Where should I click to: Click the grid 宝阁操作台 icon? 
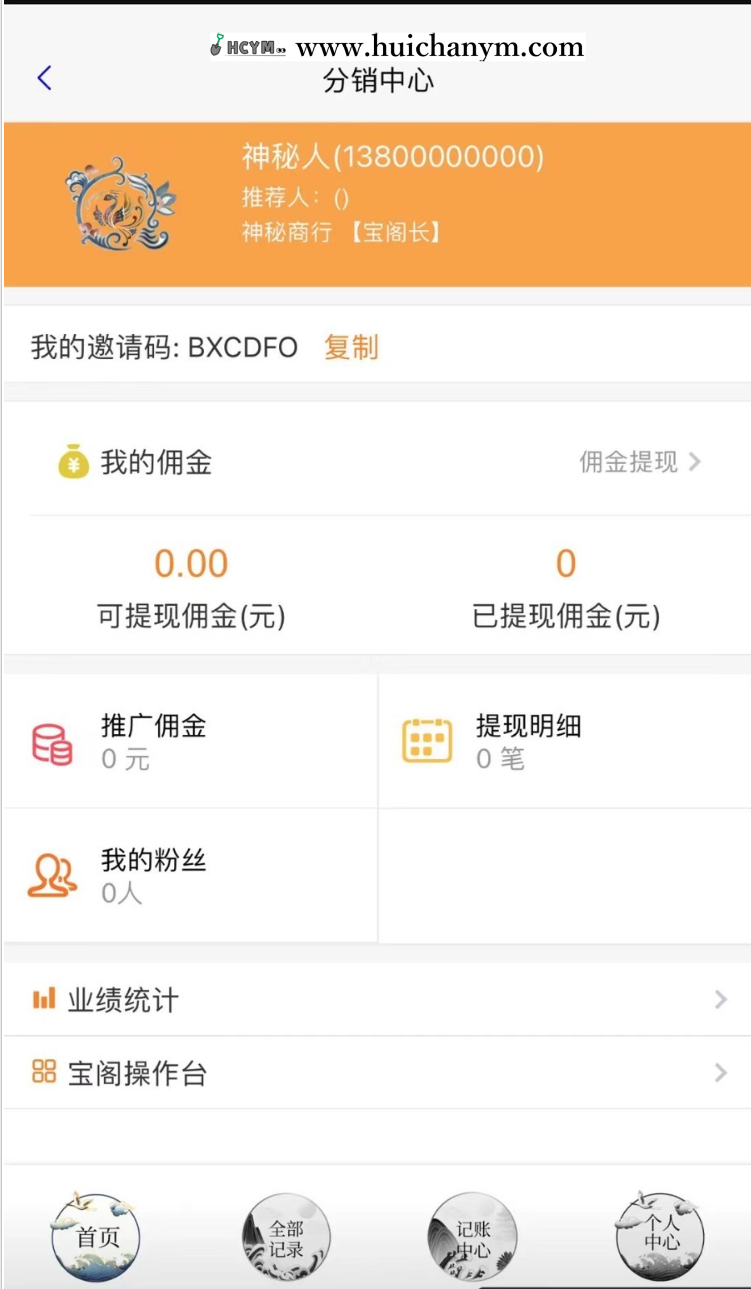click(43, 1072)
